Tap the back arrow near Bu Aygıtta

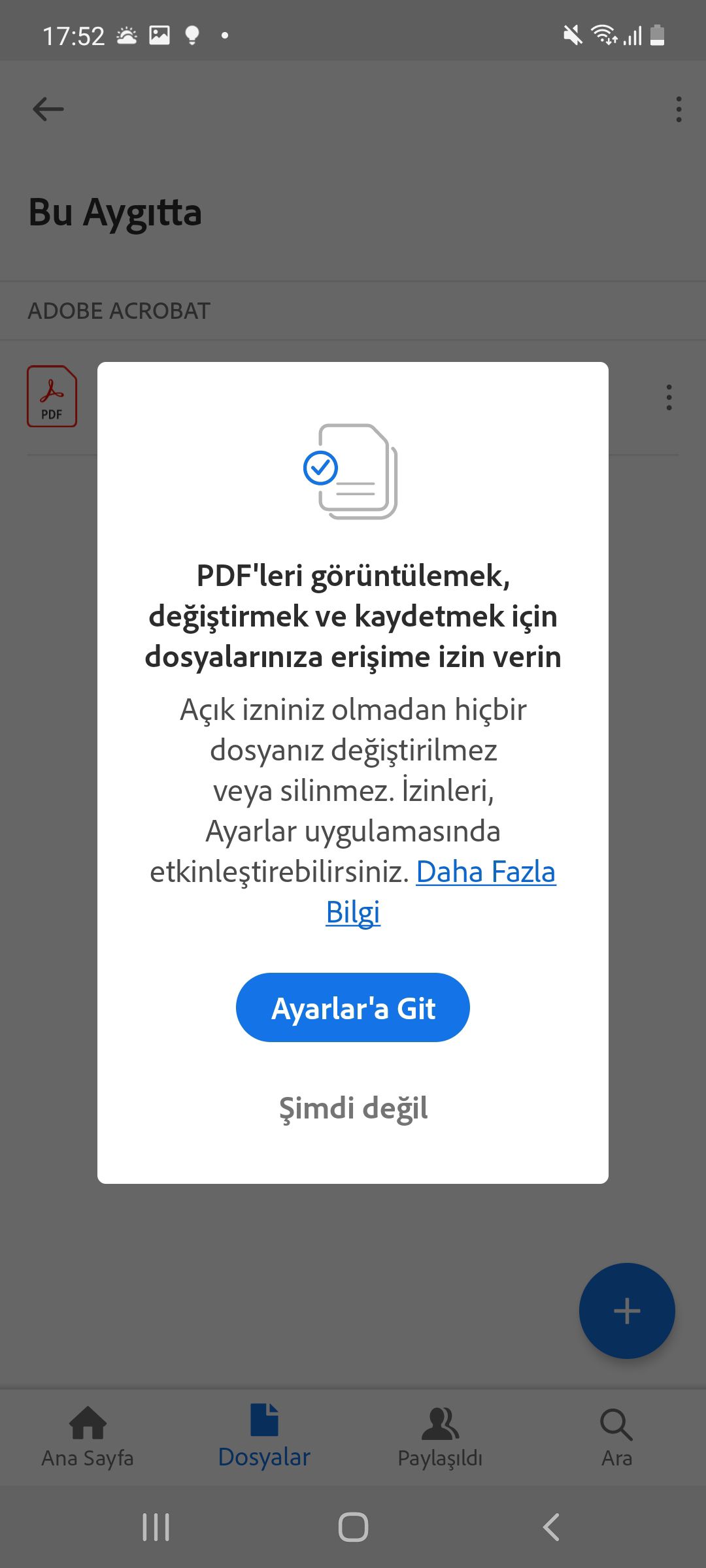48,108
